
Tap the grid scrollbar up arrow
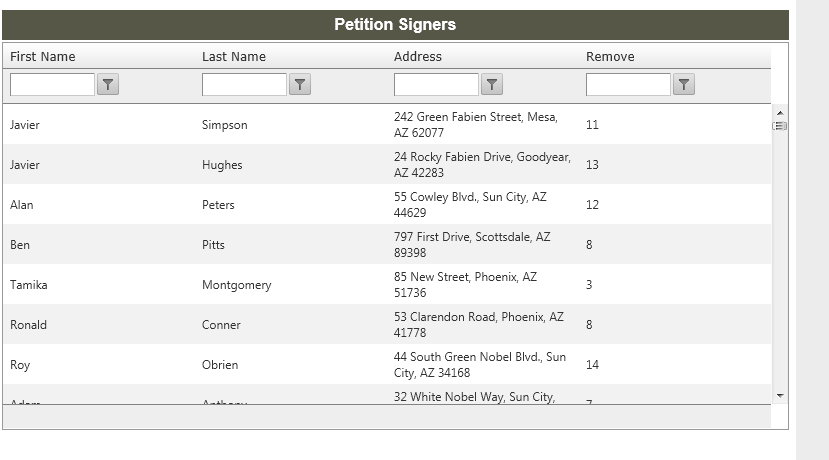(x=780, y=112)
